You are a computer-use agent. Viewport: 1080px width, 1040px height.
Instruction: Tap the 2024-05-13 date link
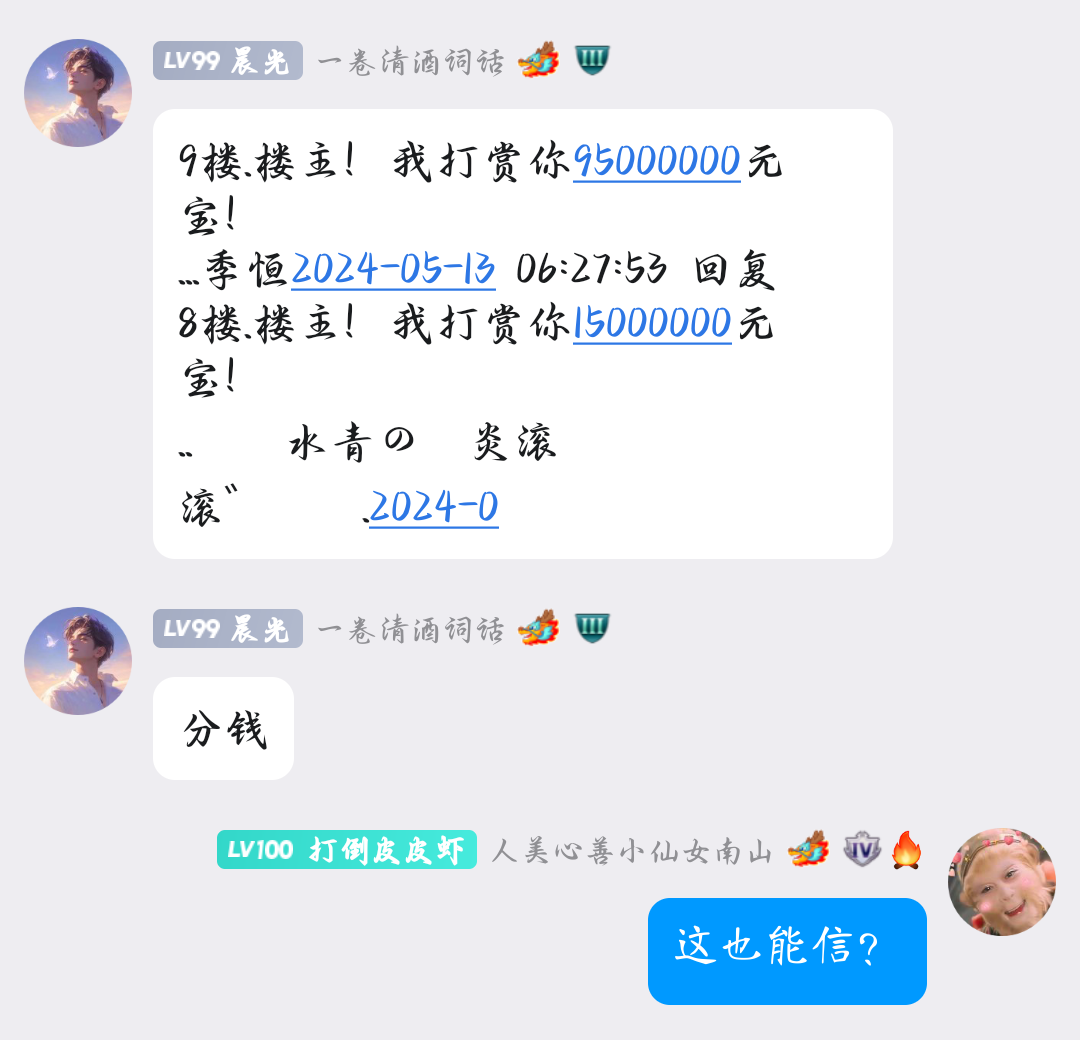(393, 270)
